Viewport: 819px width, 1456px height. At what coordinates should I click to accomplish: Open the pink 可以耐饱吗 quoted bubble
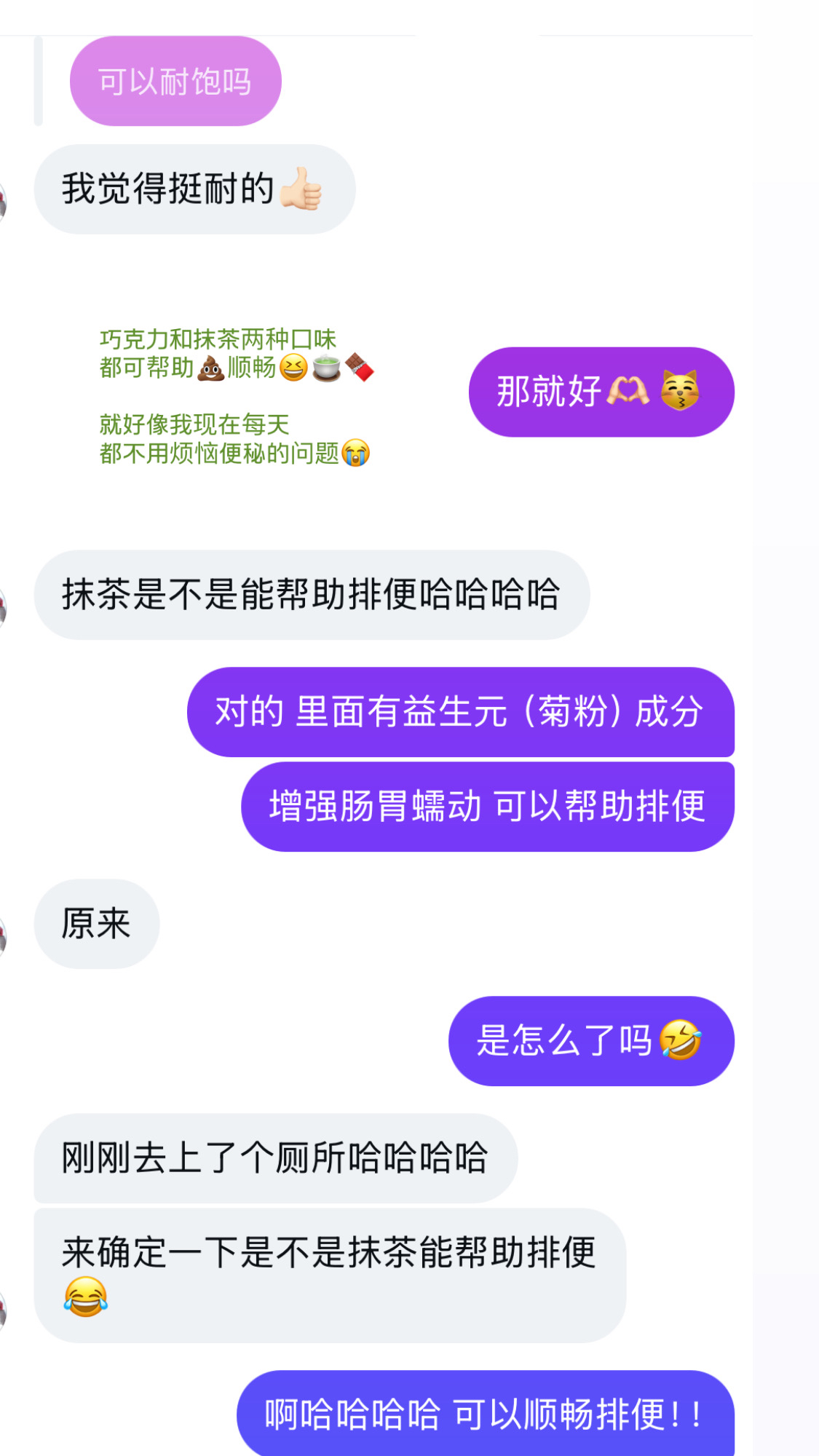(175, 80)
